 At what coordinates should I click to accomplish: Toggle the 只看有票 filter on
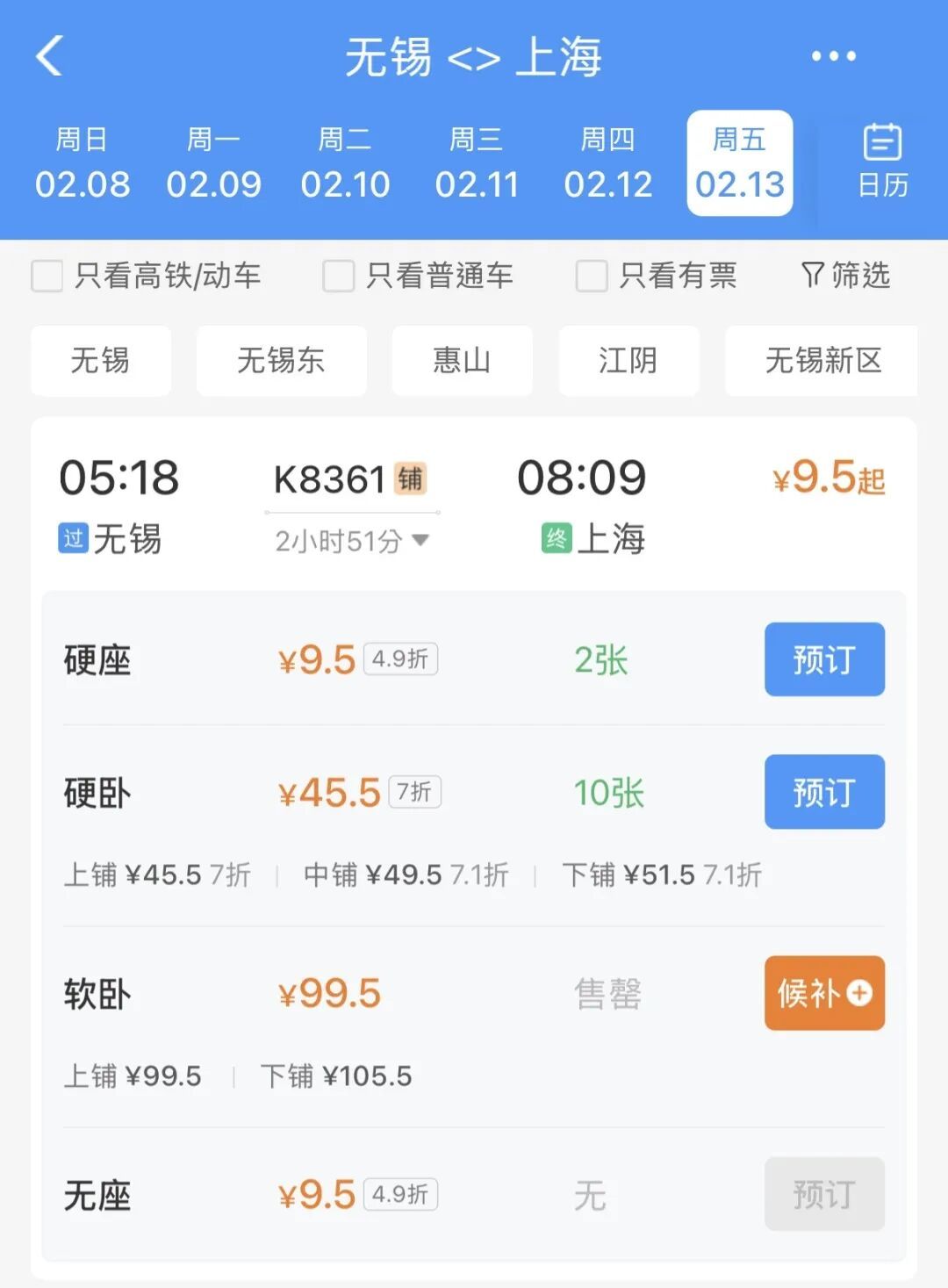[591, 276]
